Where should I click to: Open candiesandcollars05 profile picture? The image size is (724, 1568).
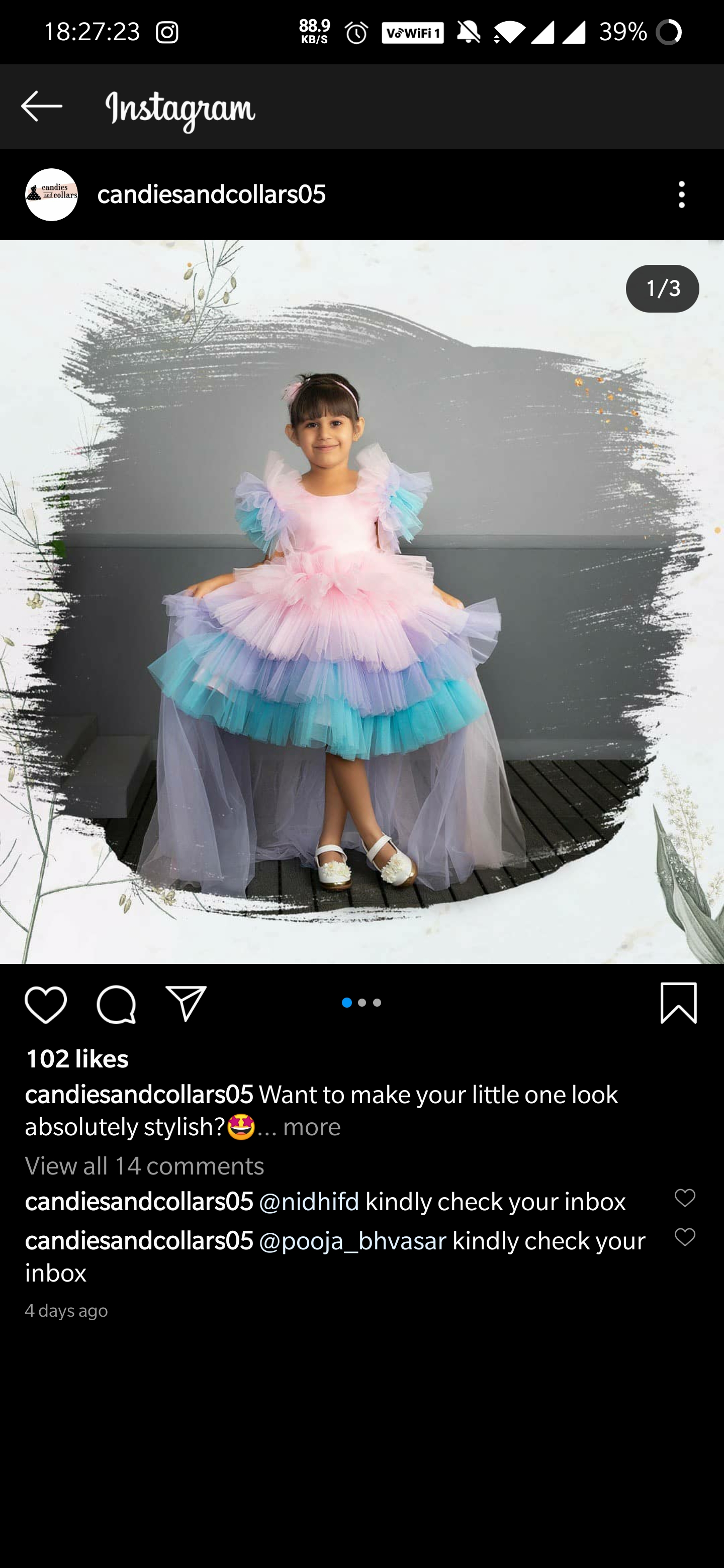(x=51, y=195)
